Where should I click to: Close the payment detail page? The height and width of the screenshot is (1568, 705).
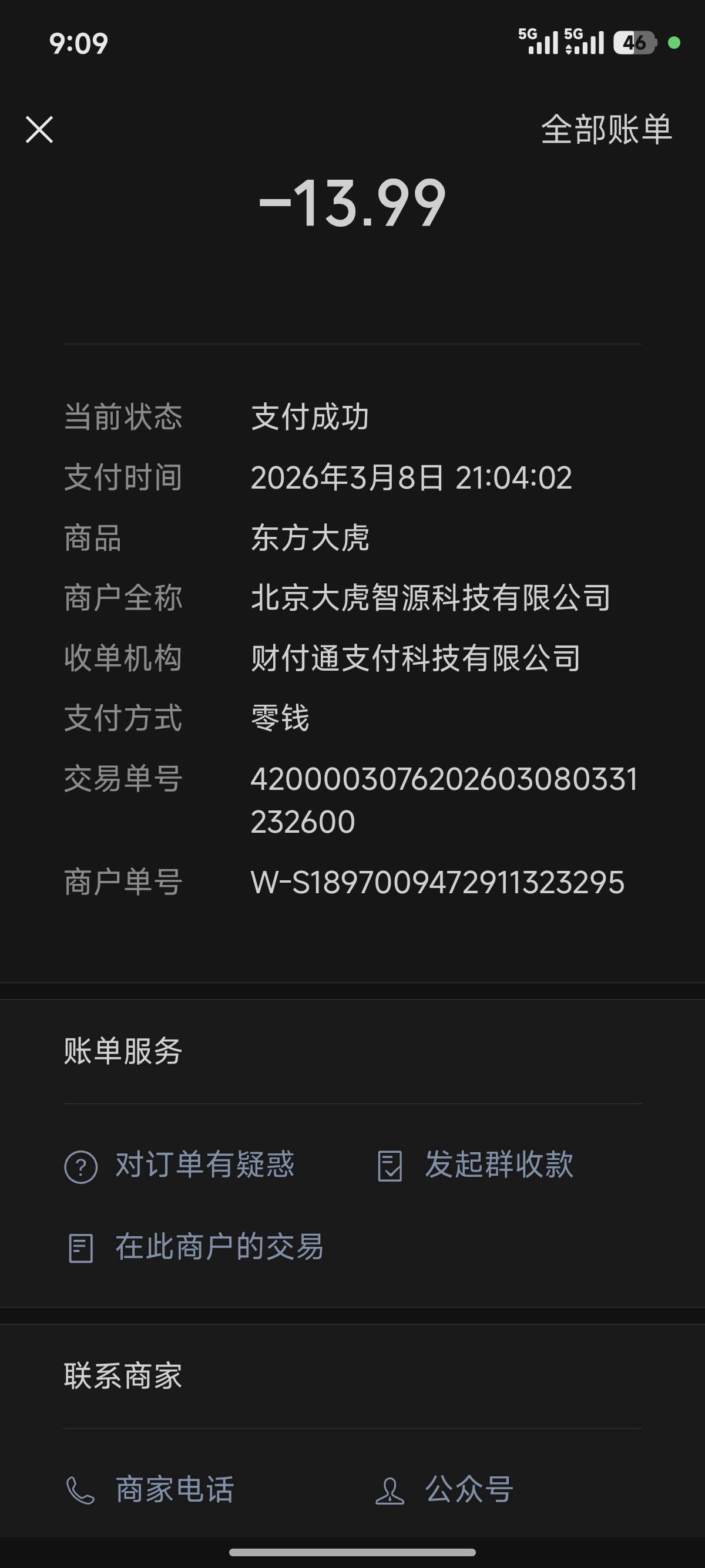click(x=39, y=130)
